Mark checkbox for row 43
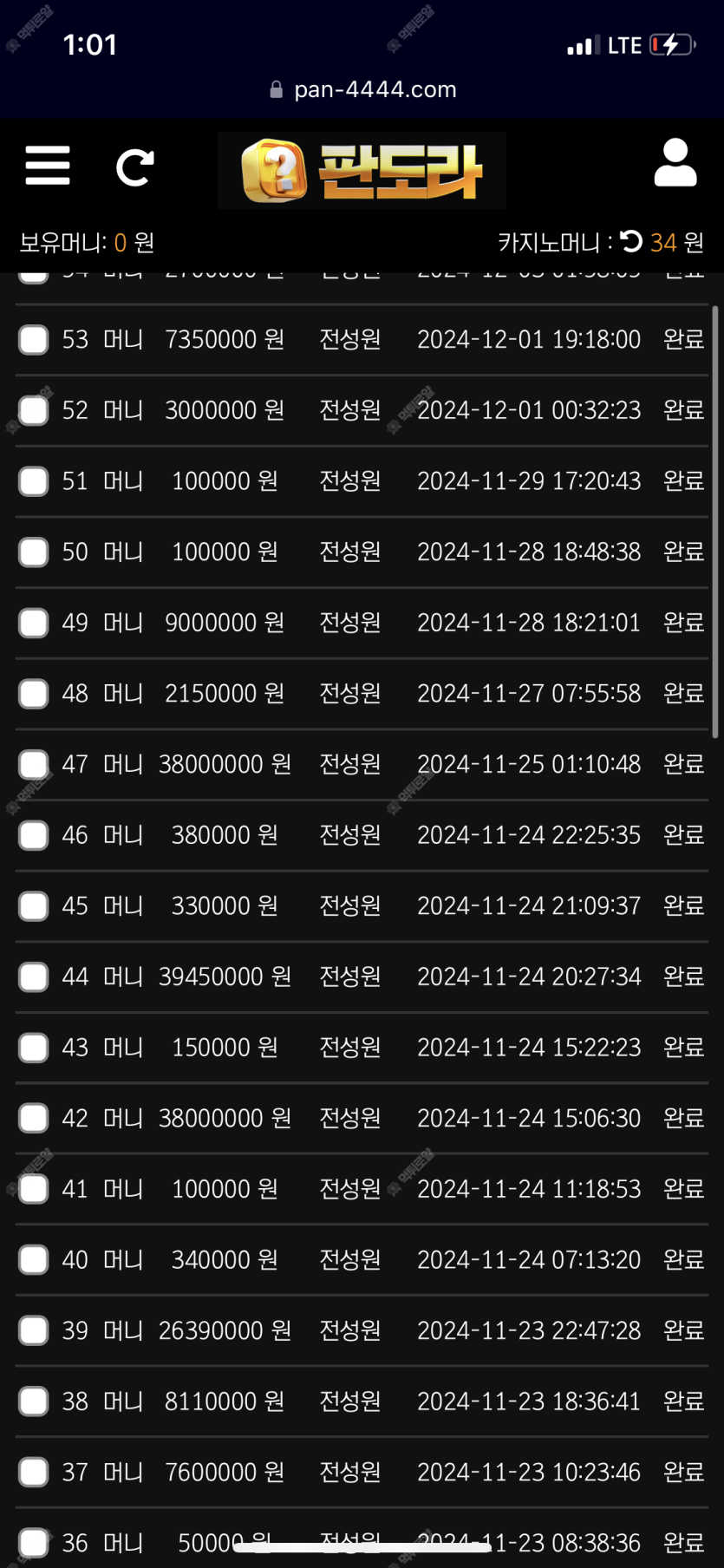This screenshot has width=724, height=1568. (x=34, y=1048)
